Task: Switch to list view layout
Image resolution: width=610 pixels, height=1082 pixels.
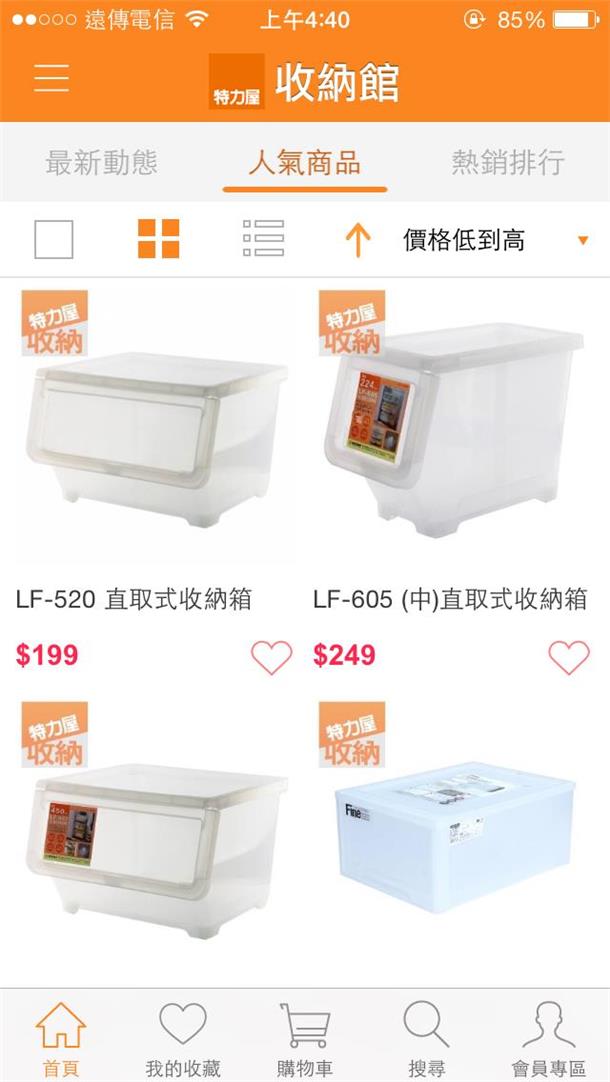Action: point(263,239)
